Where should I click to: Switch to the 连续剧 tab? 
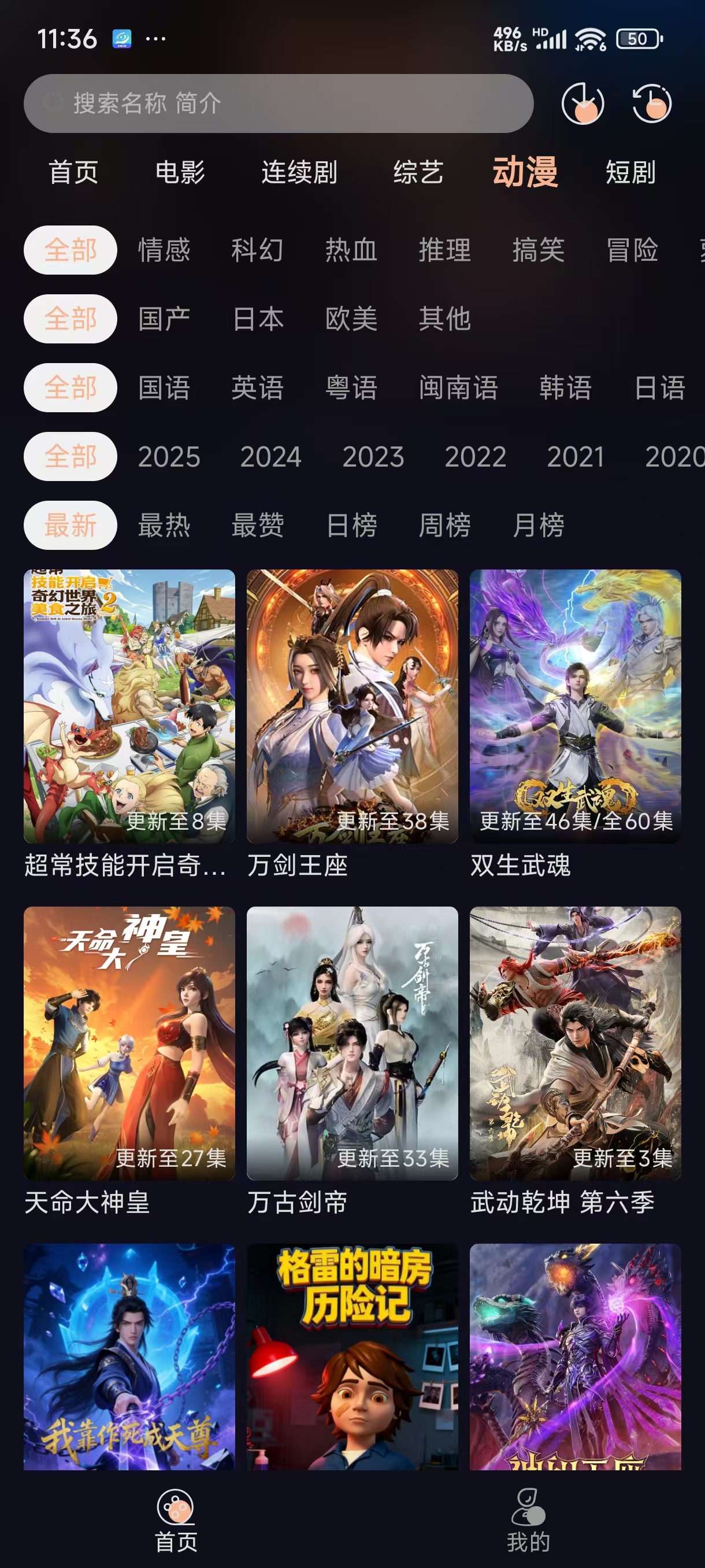pos(299,172)
